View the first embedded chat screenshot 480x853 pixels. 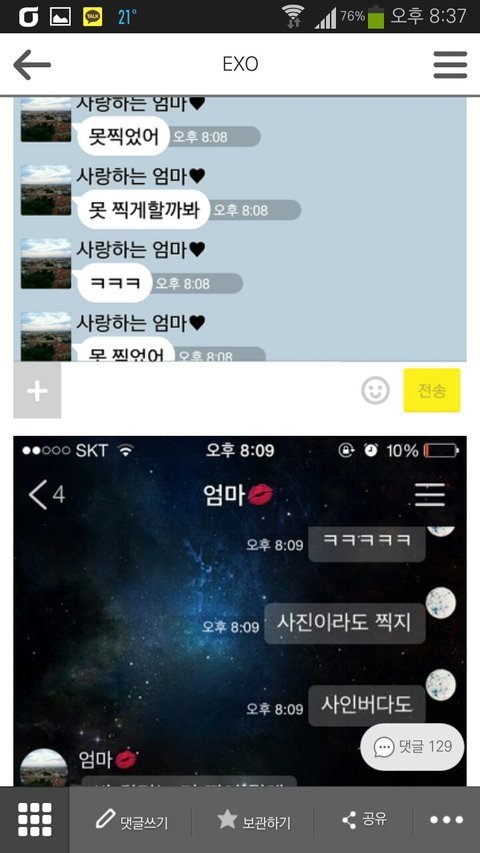point(240,257)
